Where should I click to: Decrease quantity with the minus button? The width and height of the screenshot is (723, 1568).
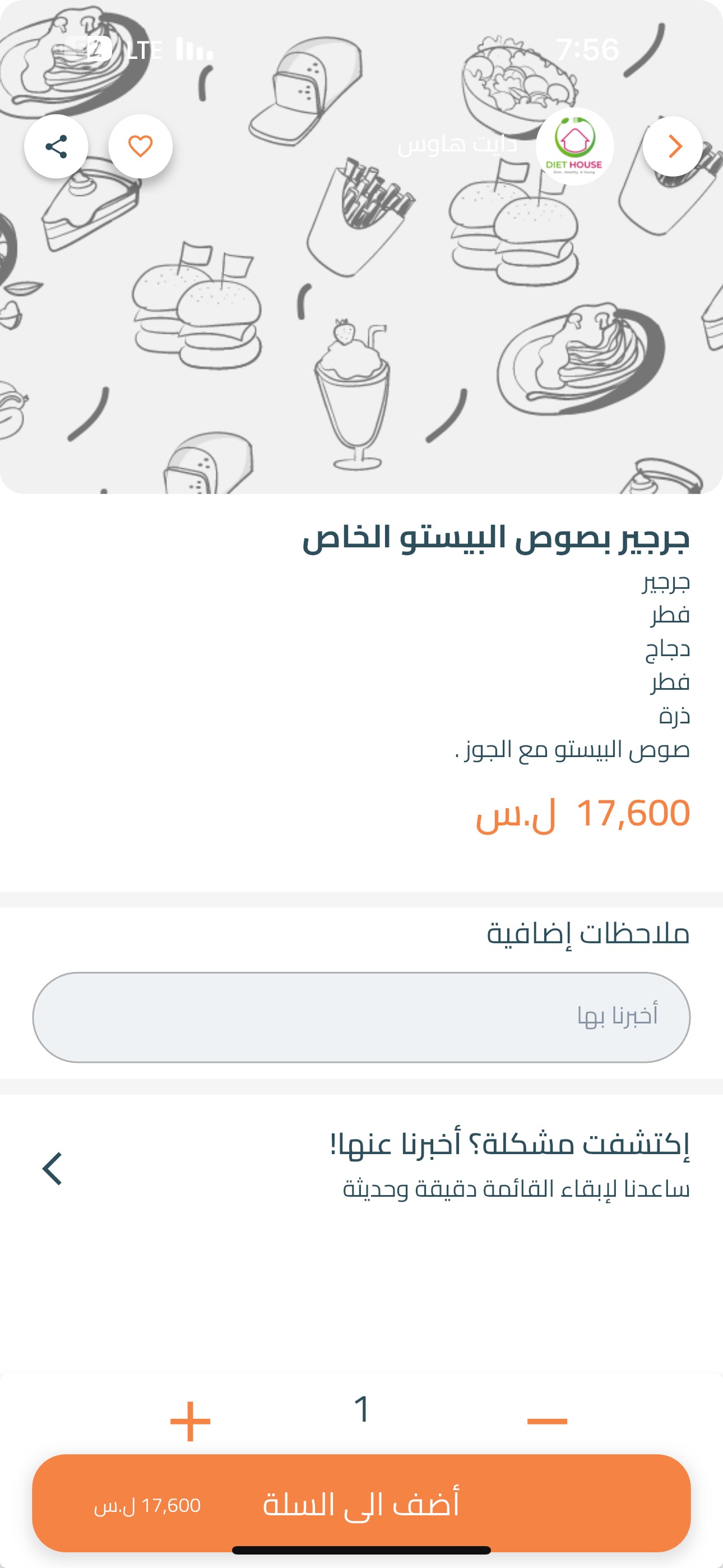pyautogui.click(x=546, y=1421)
